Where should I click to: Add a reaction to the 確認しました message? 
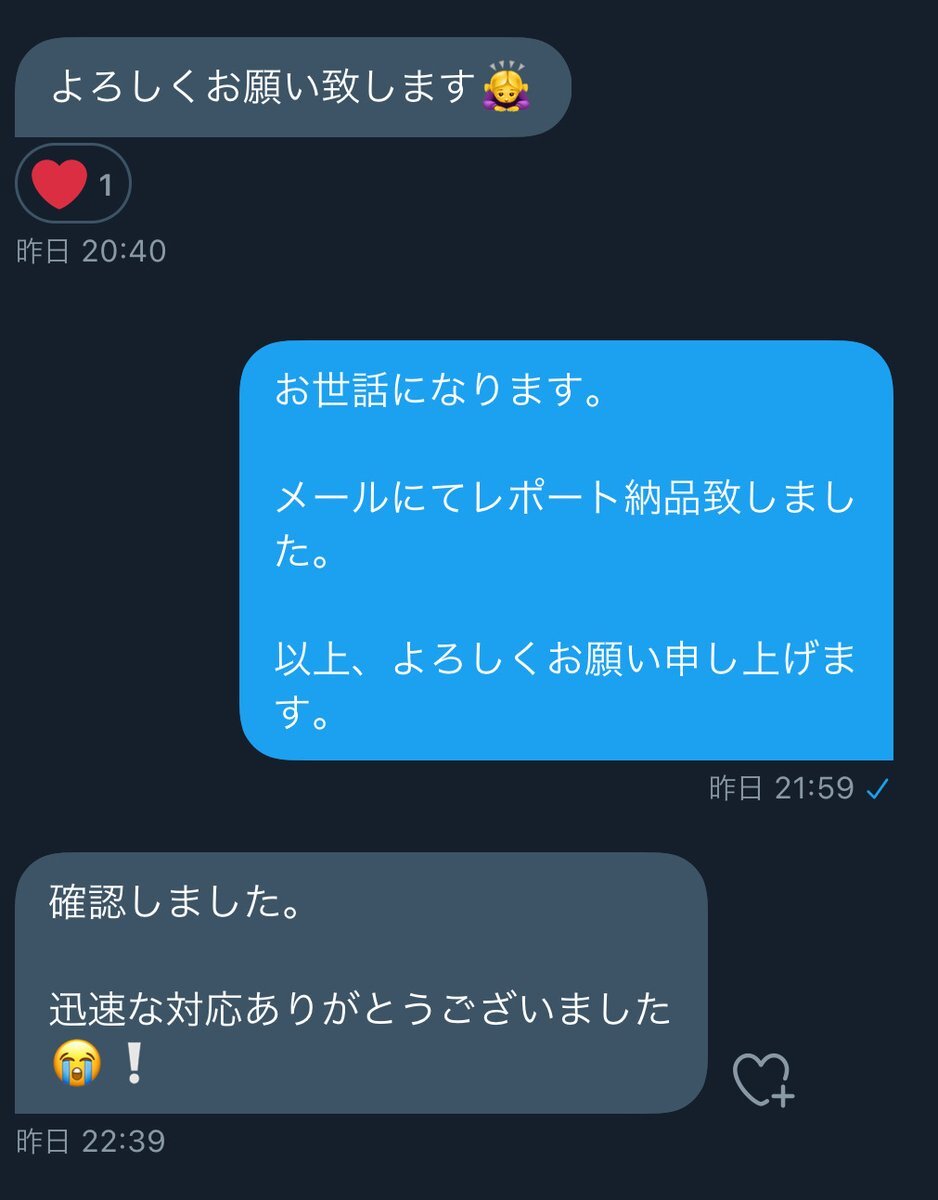click(762, 1080)
